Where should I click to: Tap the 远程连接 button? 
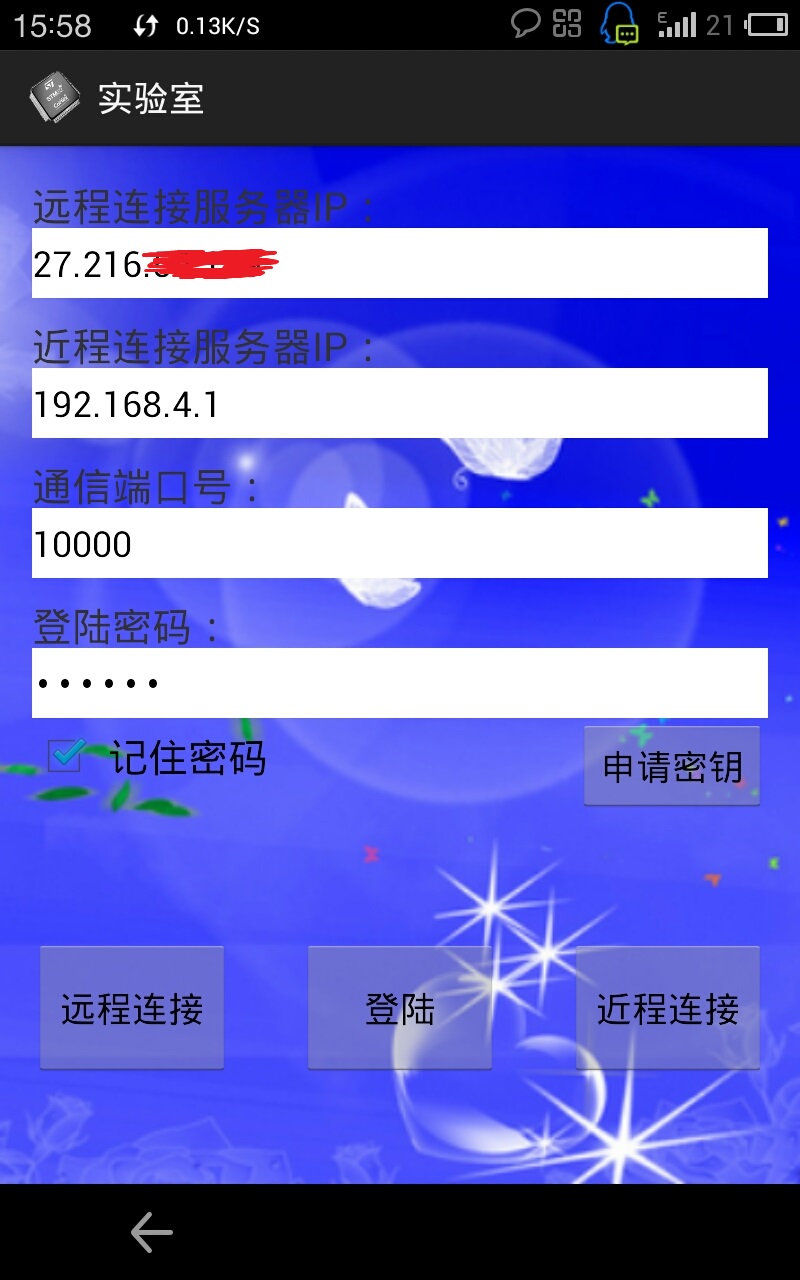click(x=132, y=1008)
